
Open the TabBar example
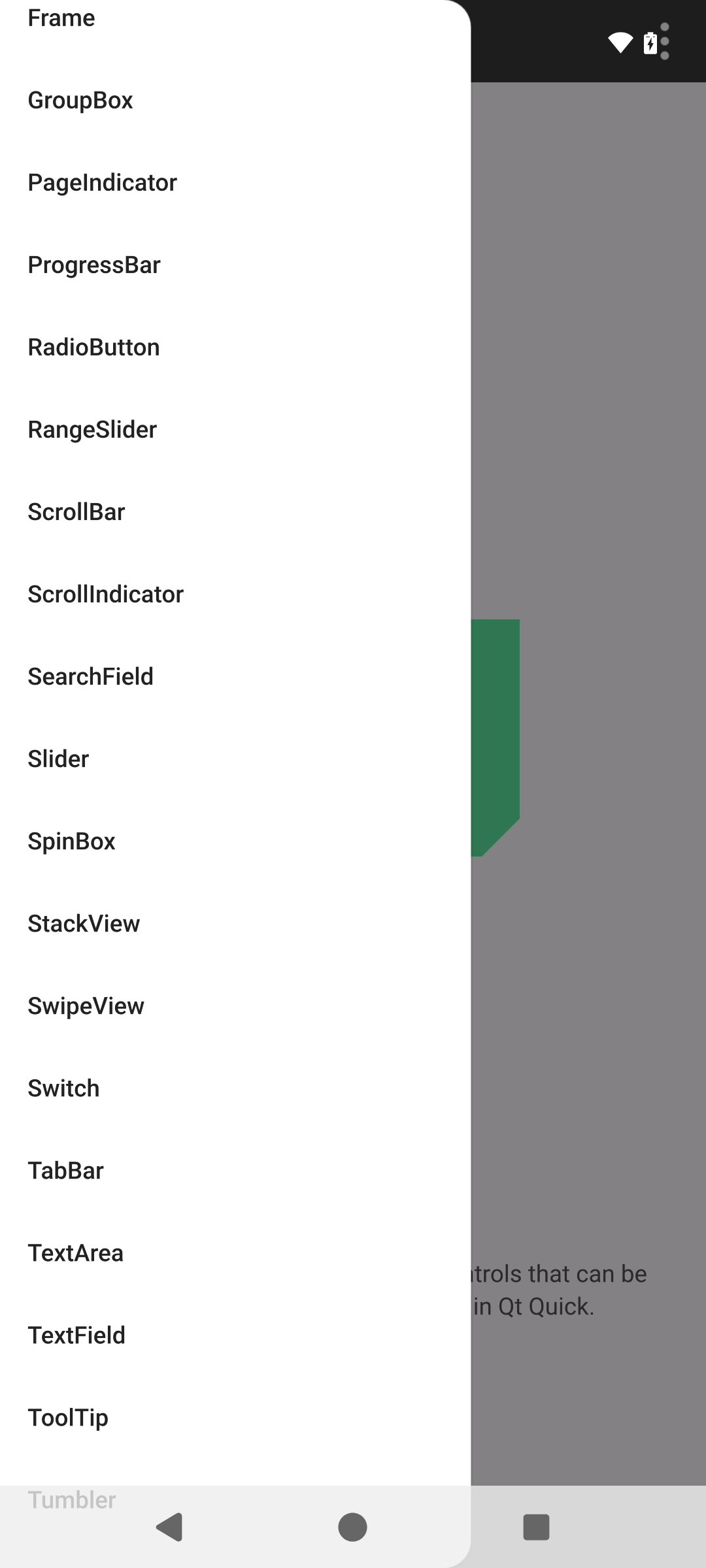[x=235, y=1171]
